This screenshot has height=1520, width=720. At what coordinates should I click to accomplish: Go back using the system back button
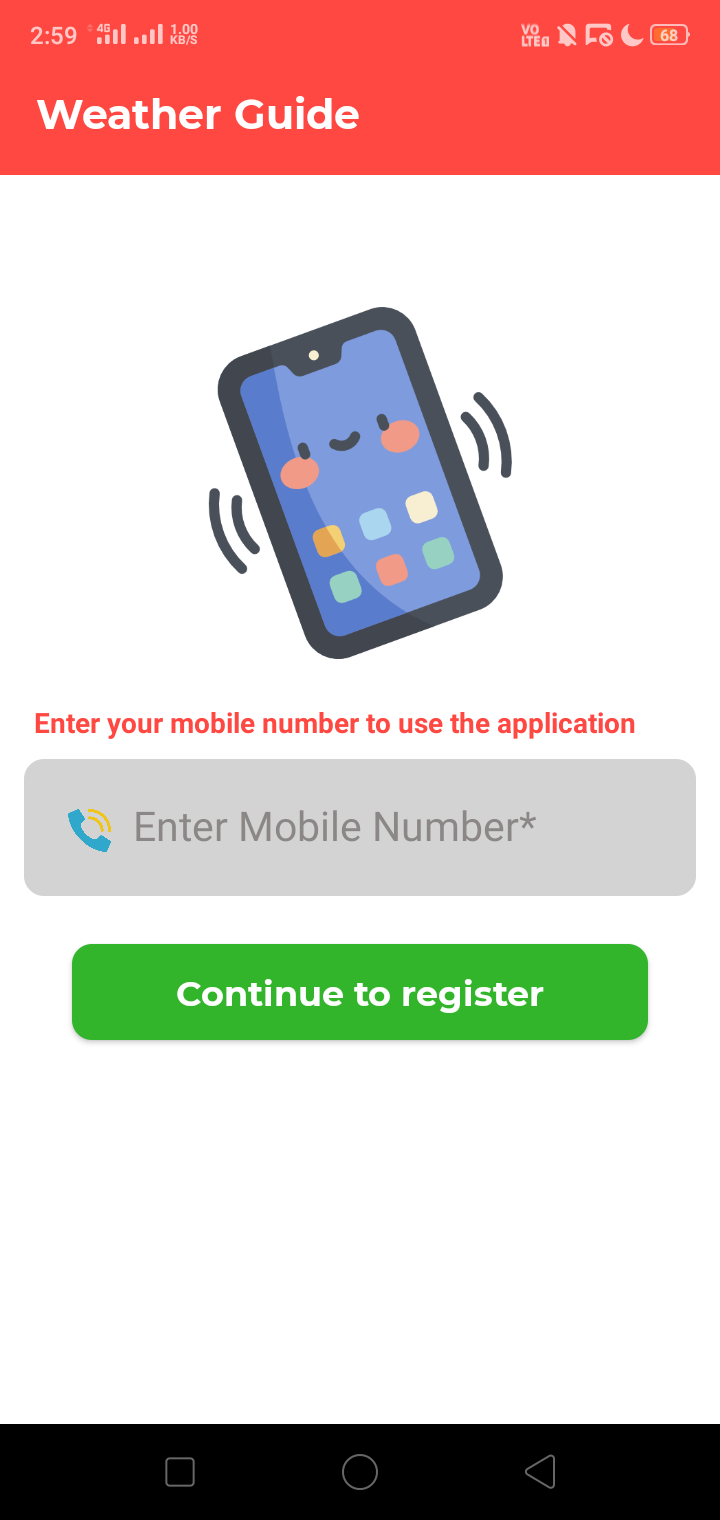pyautogui.click(x=540, y=1472)
